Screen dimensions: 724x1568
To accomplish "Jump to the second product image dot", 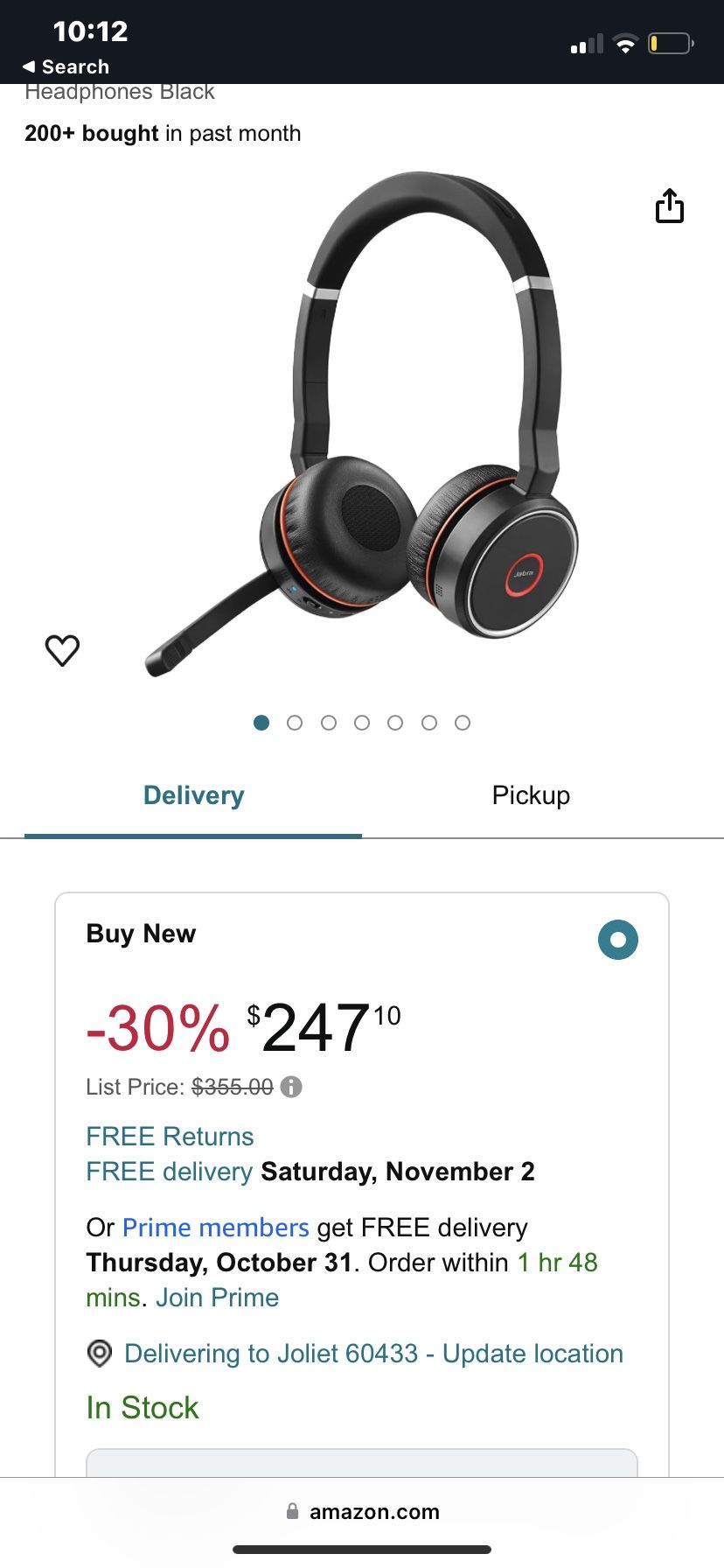I will tap(295, 723).
